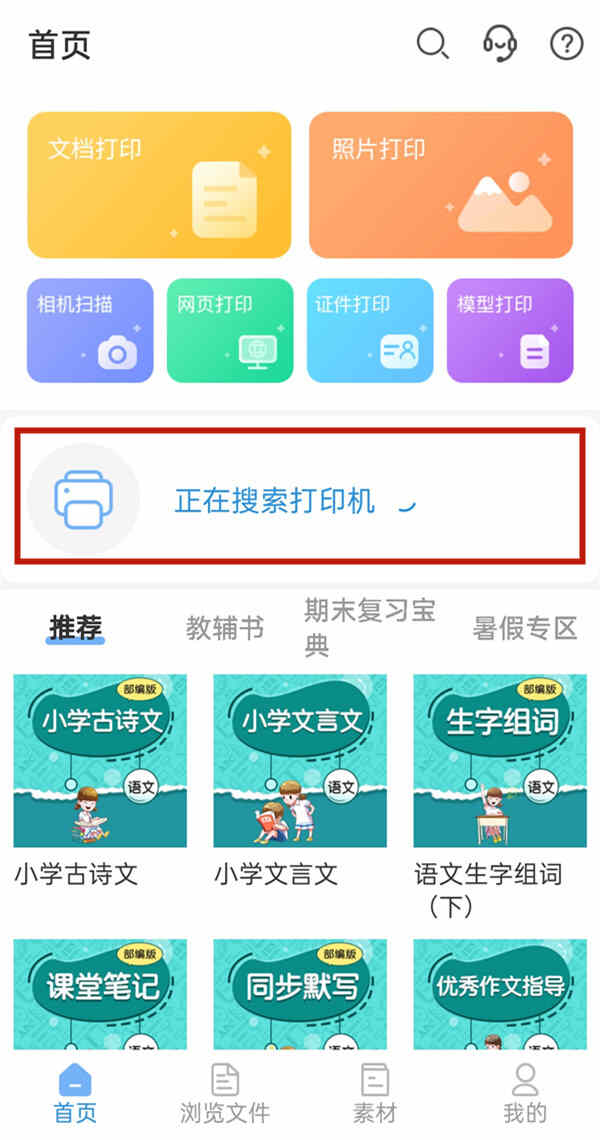Open the 小学古诗文 material
Viewport: 600px width, 1140px height.
(x=100, y=762)
